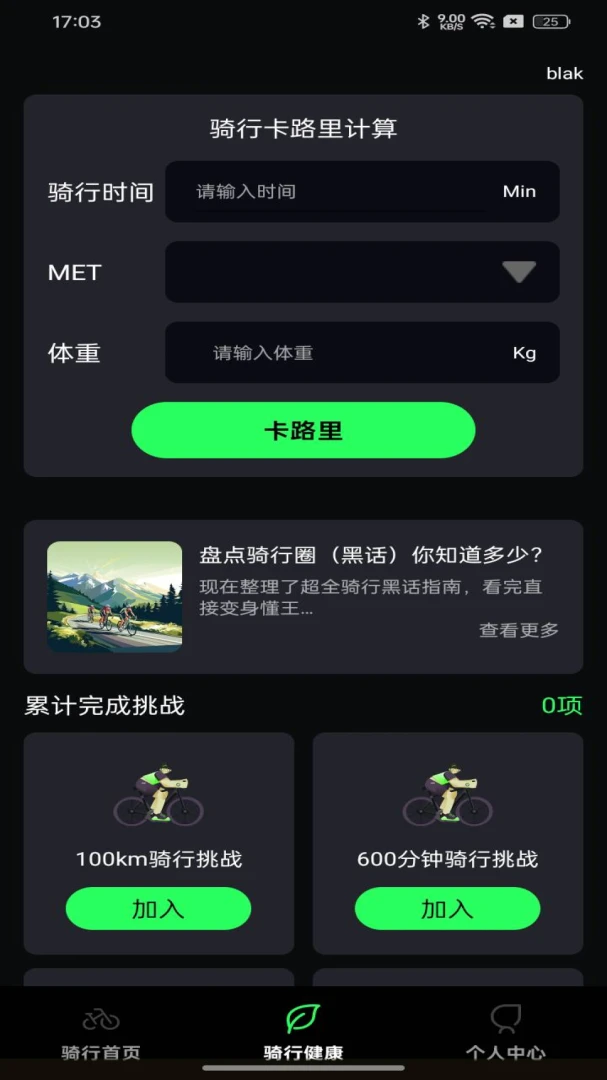
Task: Open 查看更多 on the cycling slang article
Action: (x=519, y=630)
